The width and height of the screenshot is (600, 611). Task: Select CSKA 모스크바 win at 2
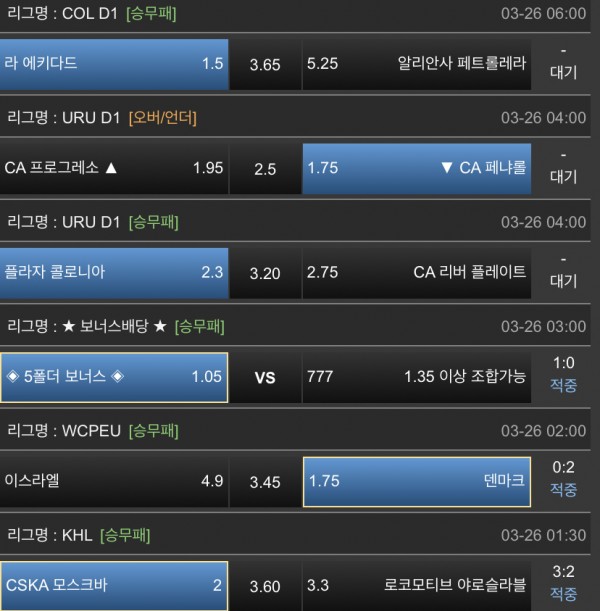pyautogui.click(x=114, y=586)
